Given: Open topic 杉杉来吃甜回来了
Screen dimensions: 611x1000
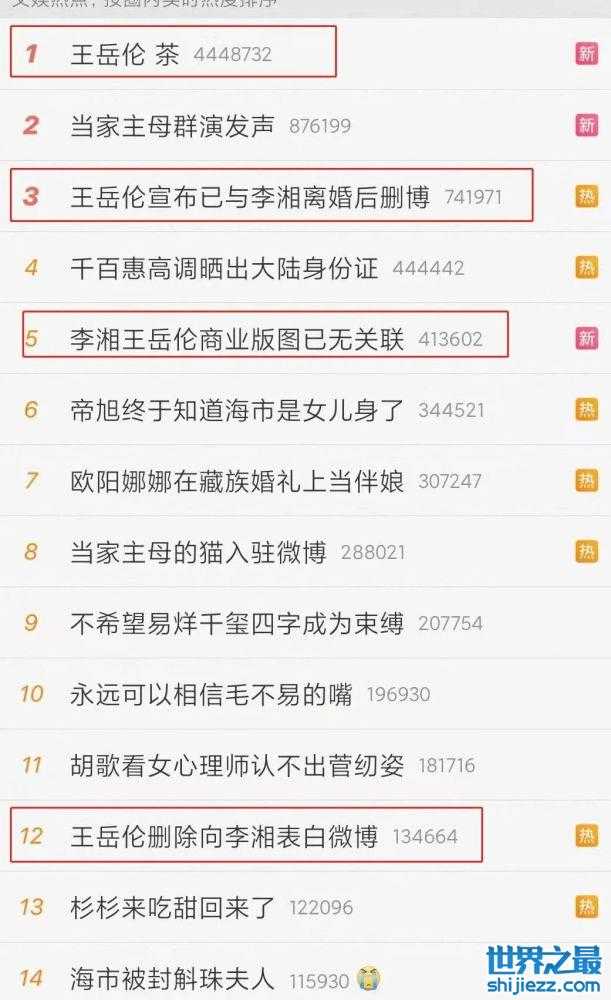Looking at the screenshot, I should point(172,907).
